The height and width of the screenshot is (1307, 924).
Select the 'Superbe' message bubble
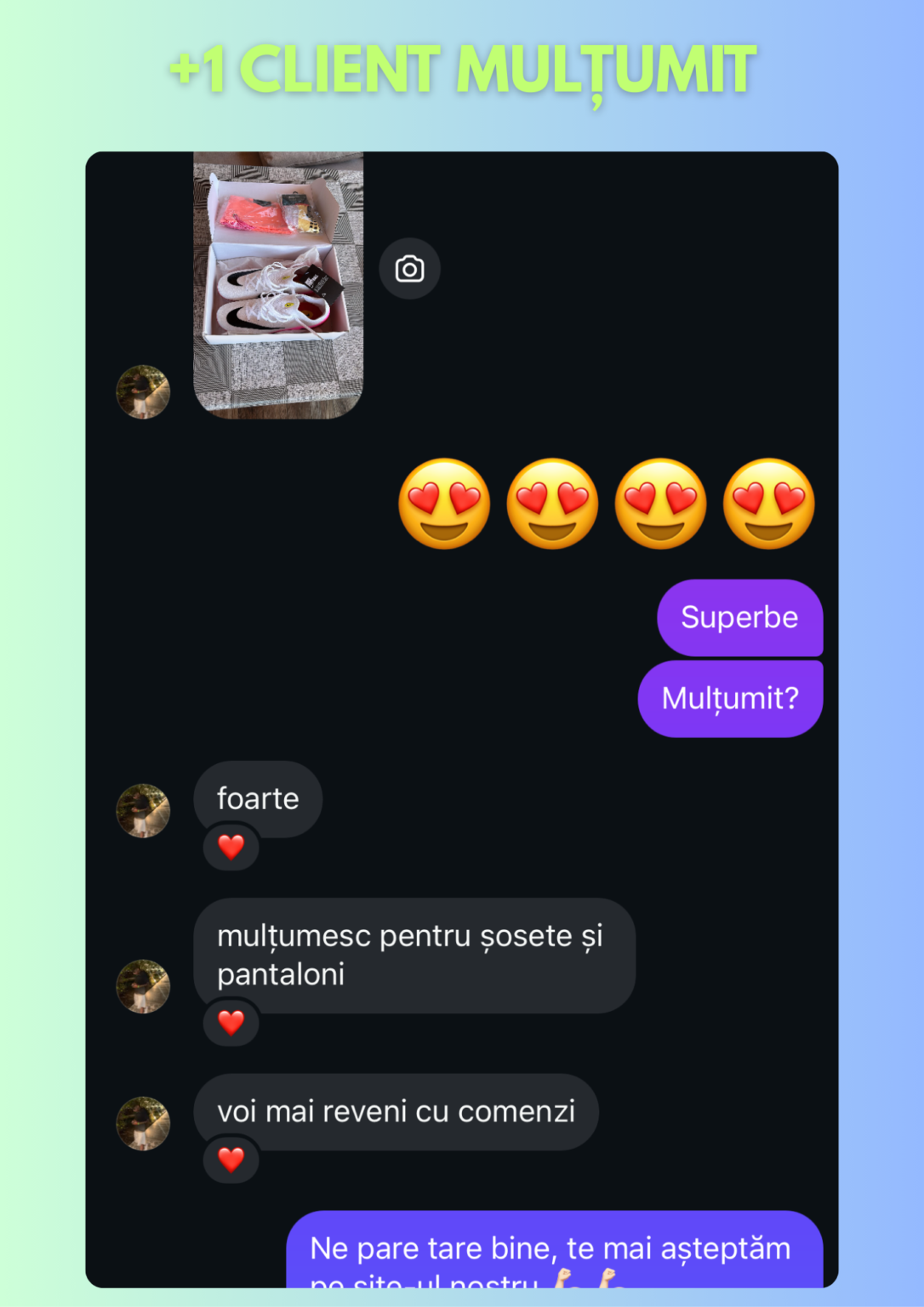point(739,619)
